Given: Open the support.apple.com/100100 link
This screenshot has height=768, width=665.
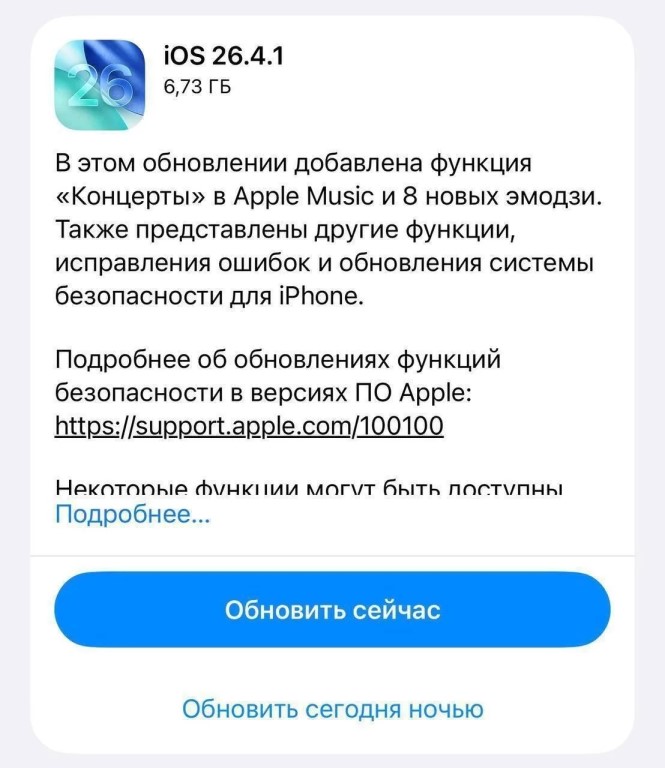Looking at the screenshot, I should tap(249, 427).
